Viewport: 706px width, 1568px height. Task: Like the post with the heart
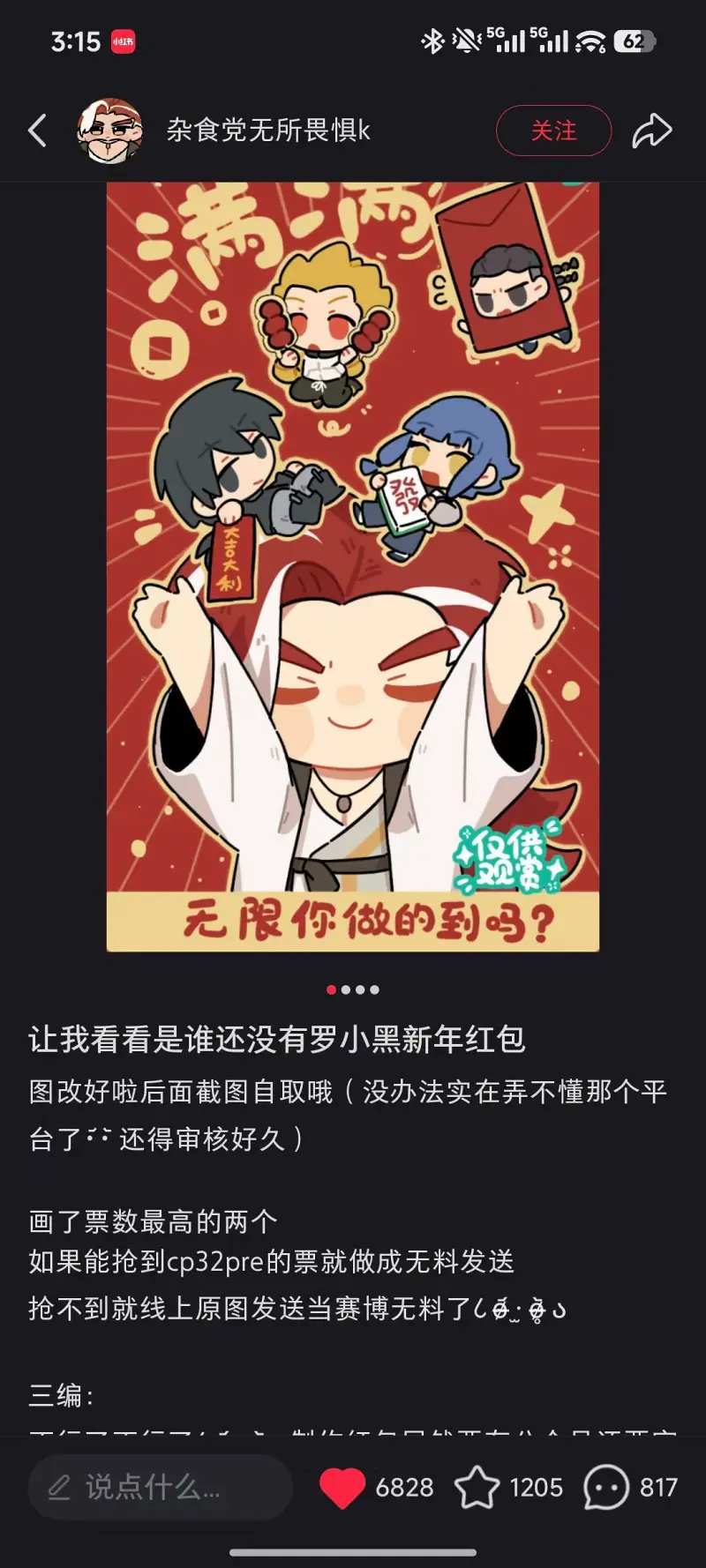click(x=342, y=1487)
